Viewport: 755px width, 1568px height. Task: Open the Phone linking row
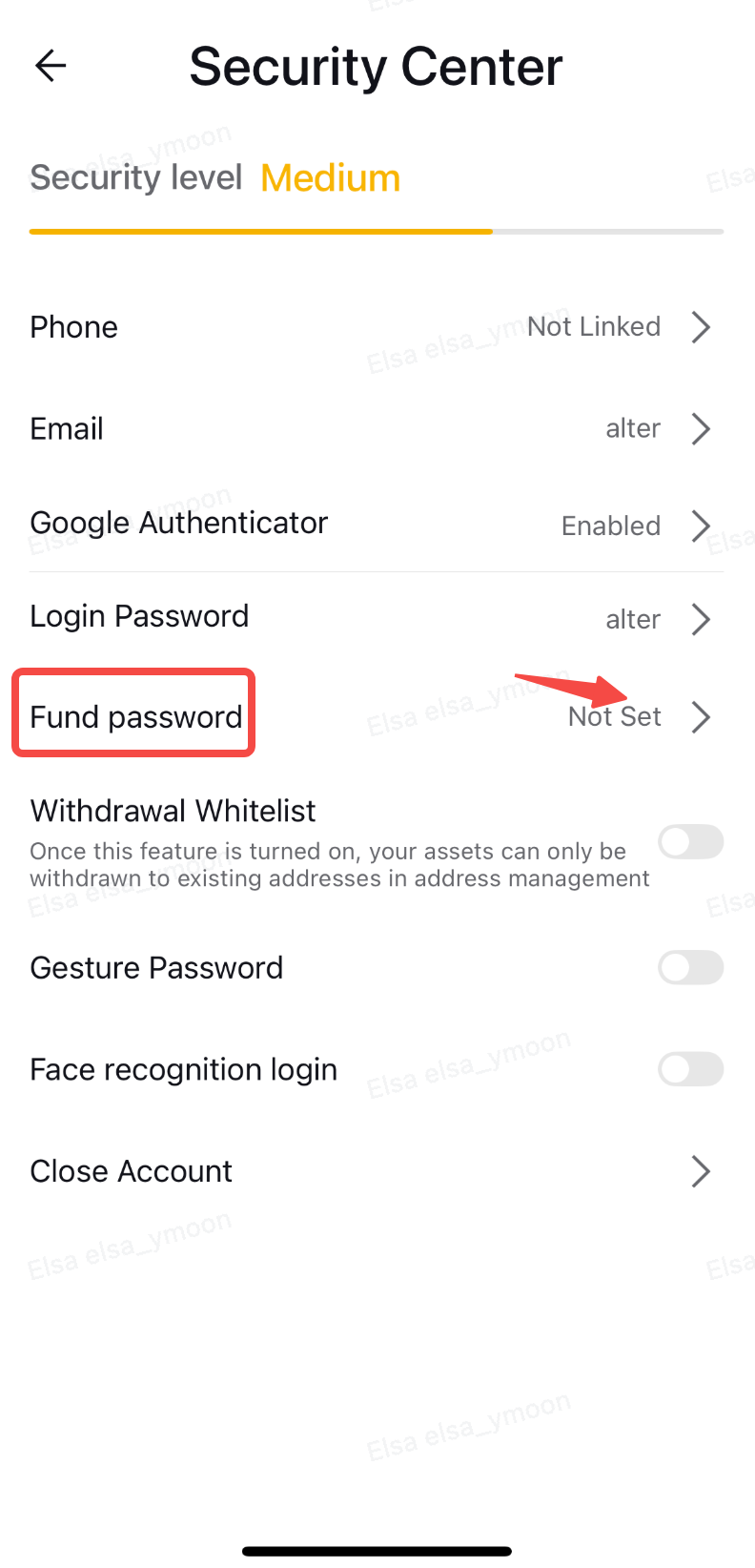pos(376,327)
